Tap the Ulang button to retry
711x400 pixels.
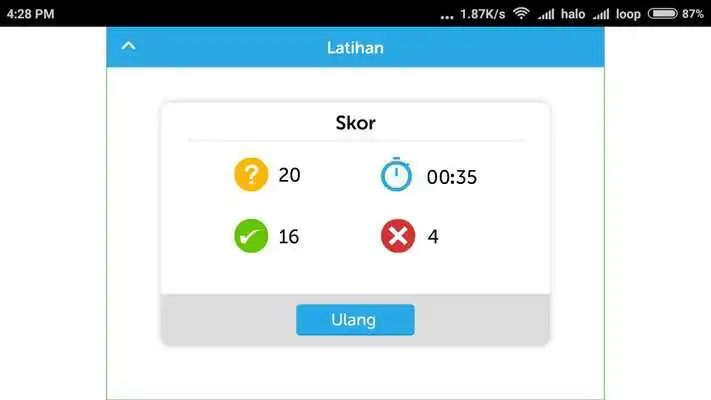(x=354, y=320)
